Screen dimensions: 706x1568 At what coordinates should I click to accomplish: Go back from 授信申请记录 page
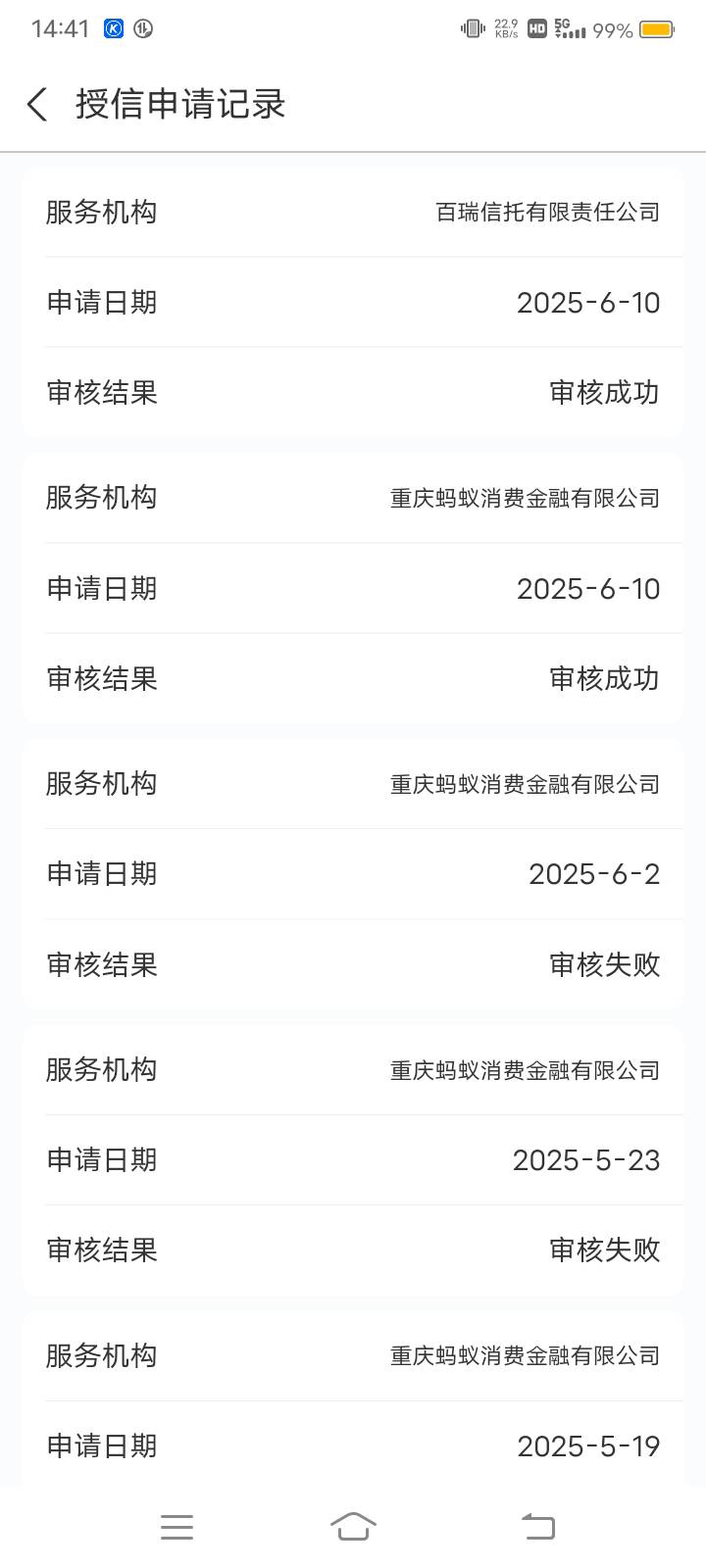click(37, 104)
